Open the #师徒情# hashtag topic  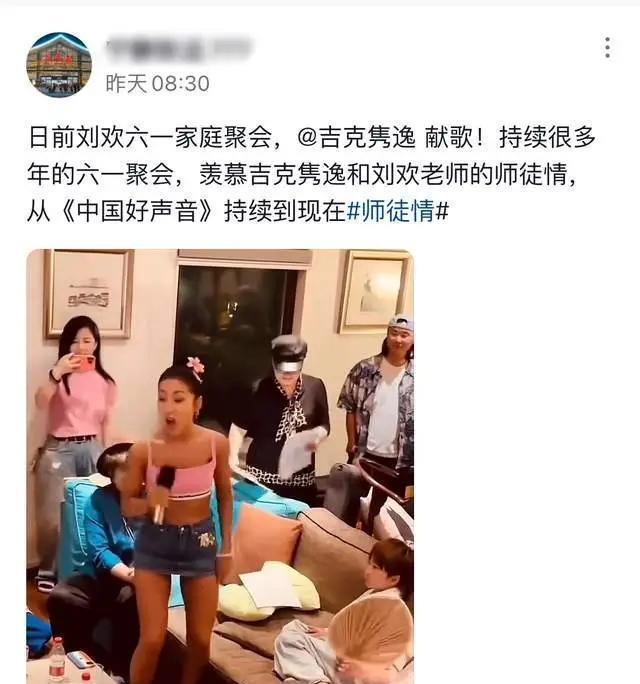click(x=398, y=211)
